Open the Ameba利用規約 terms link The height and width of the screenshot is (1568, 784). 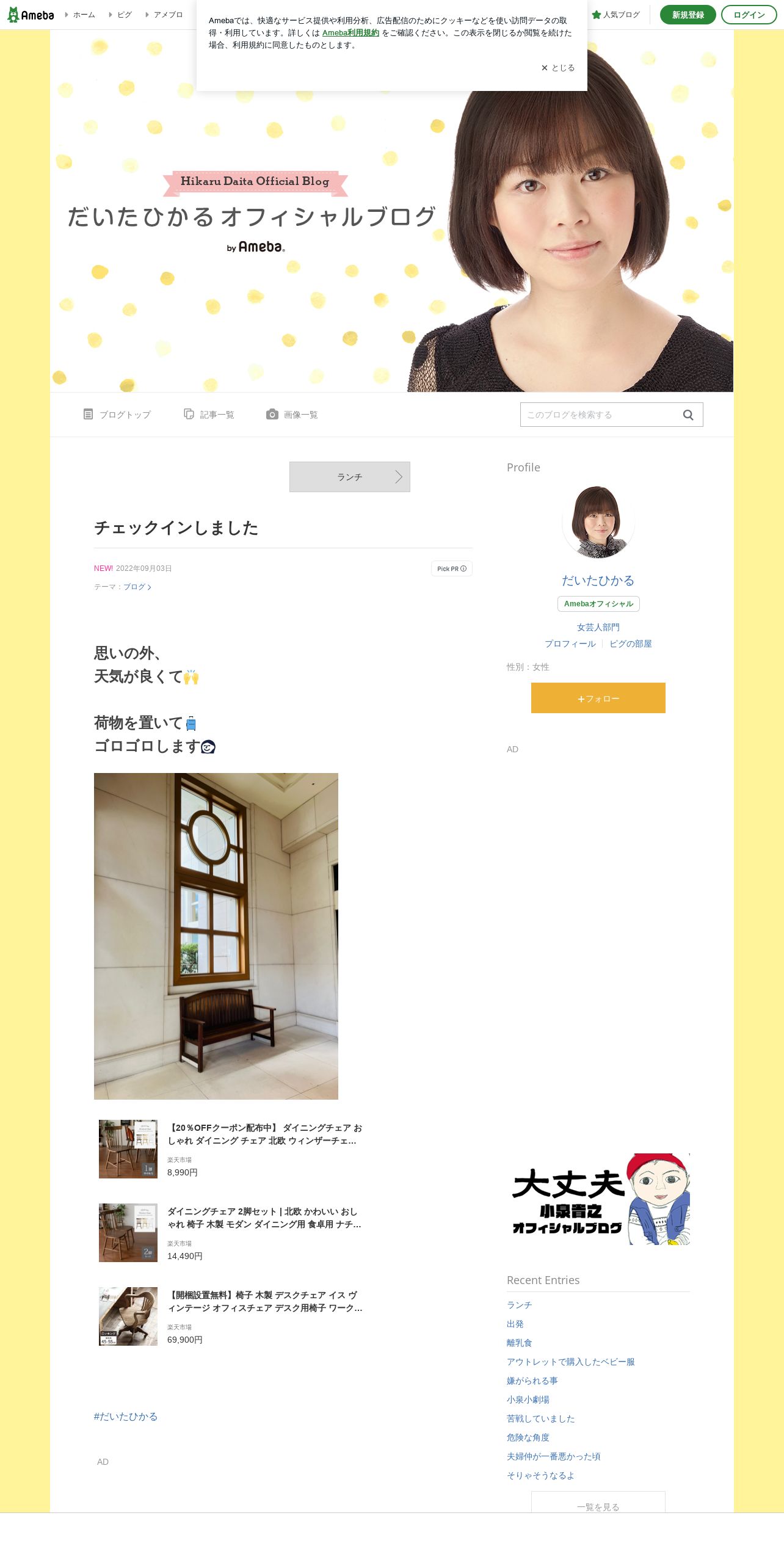coord(350,33)
